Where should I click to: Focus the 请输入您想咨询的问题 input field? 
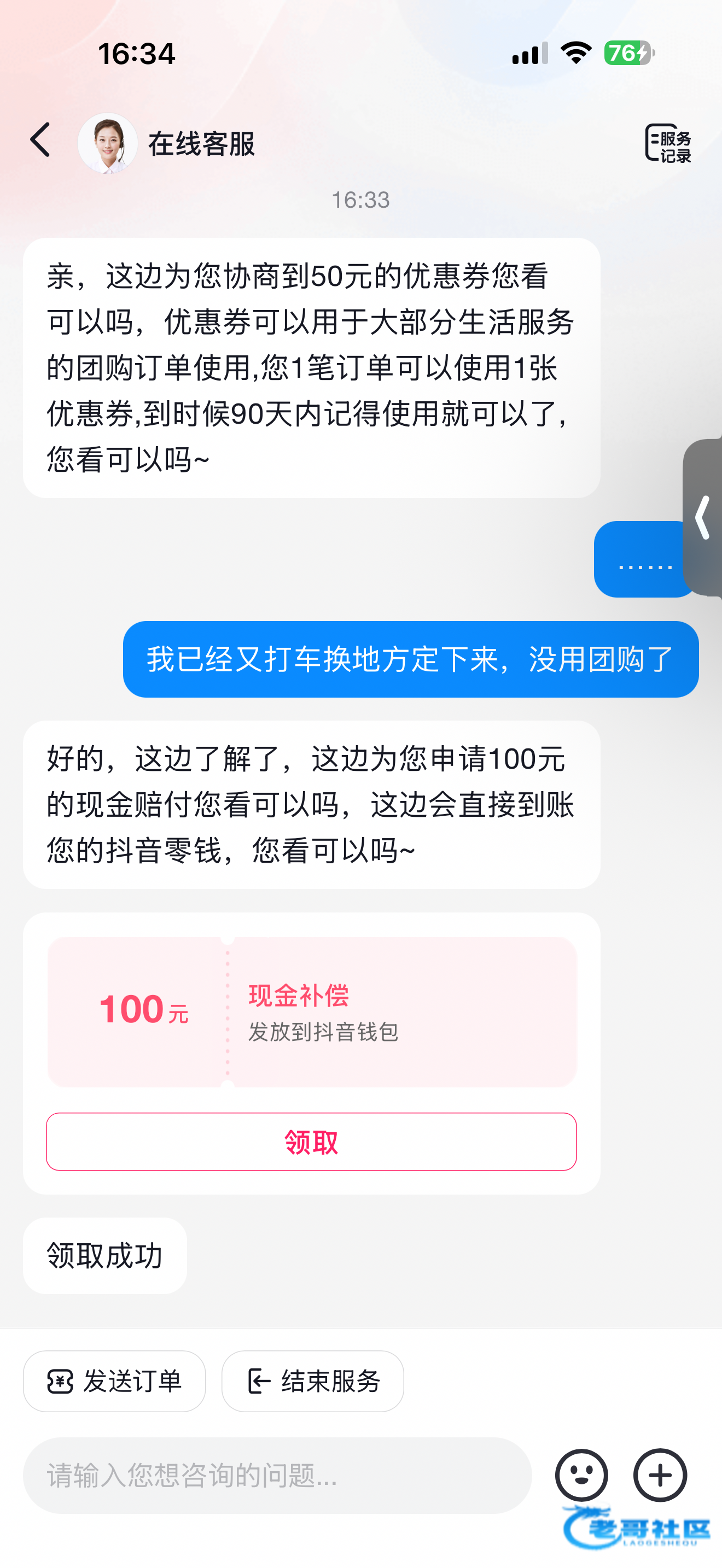tap(277, 1475)
